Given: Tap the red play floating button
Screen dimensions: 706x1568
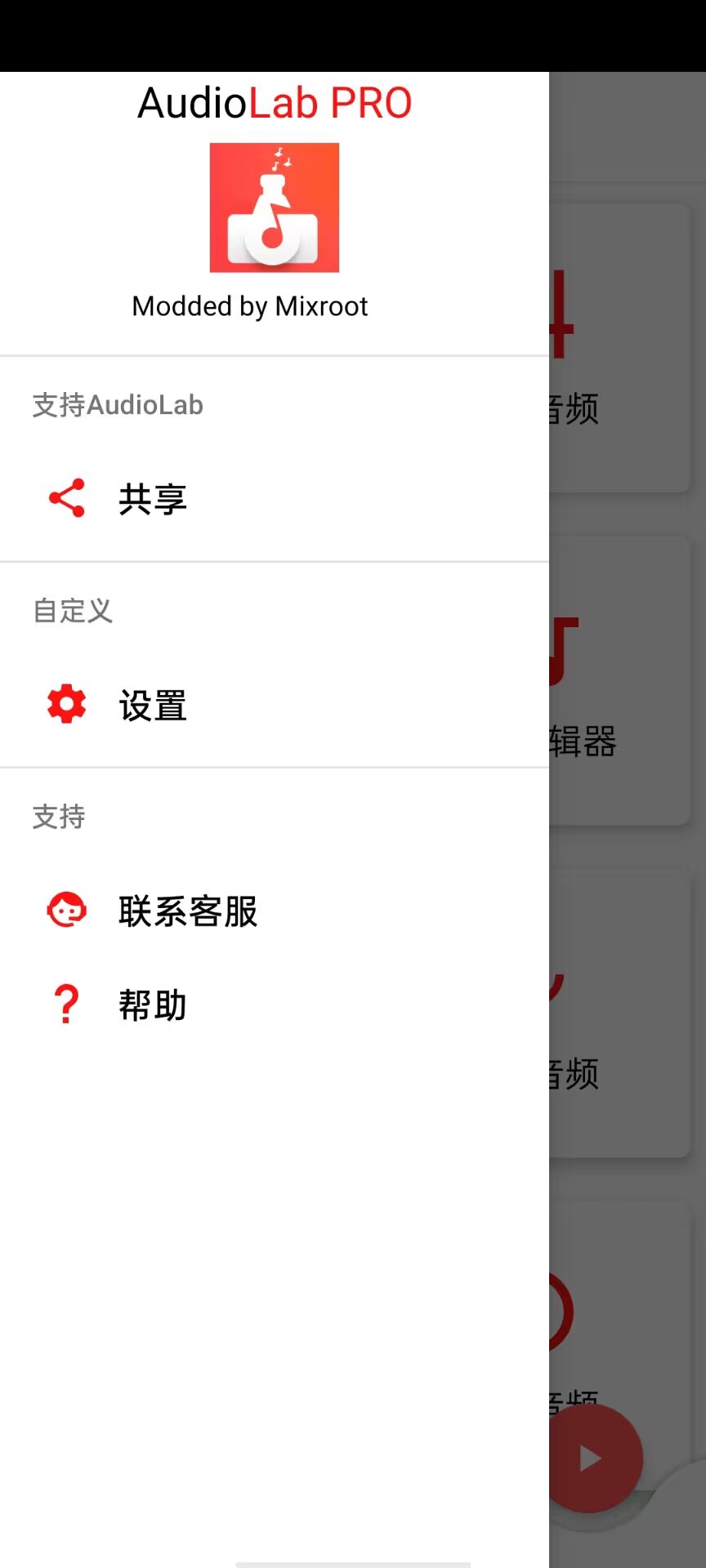Looking at the screenshot, I should pyautogui.click(x=592, y=1458).
